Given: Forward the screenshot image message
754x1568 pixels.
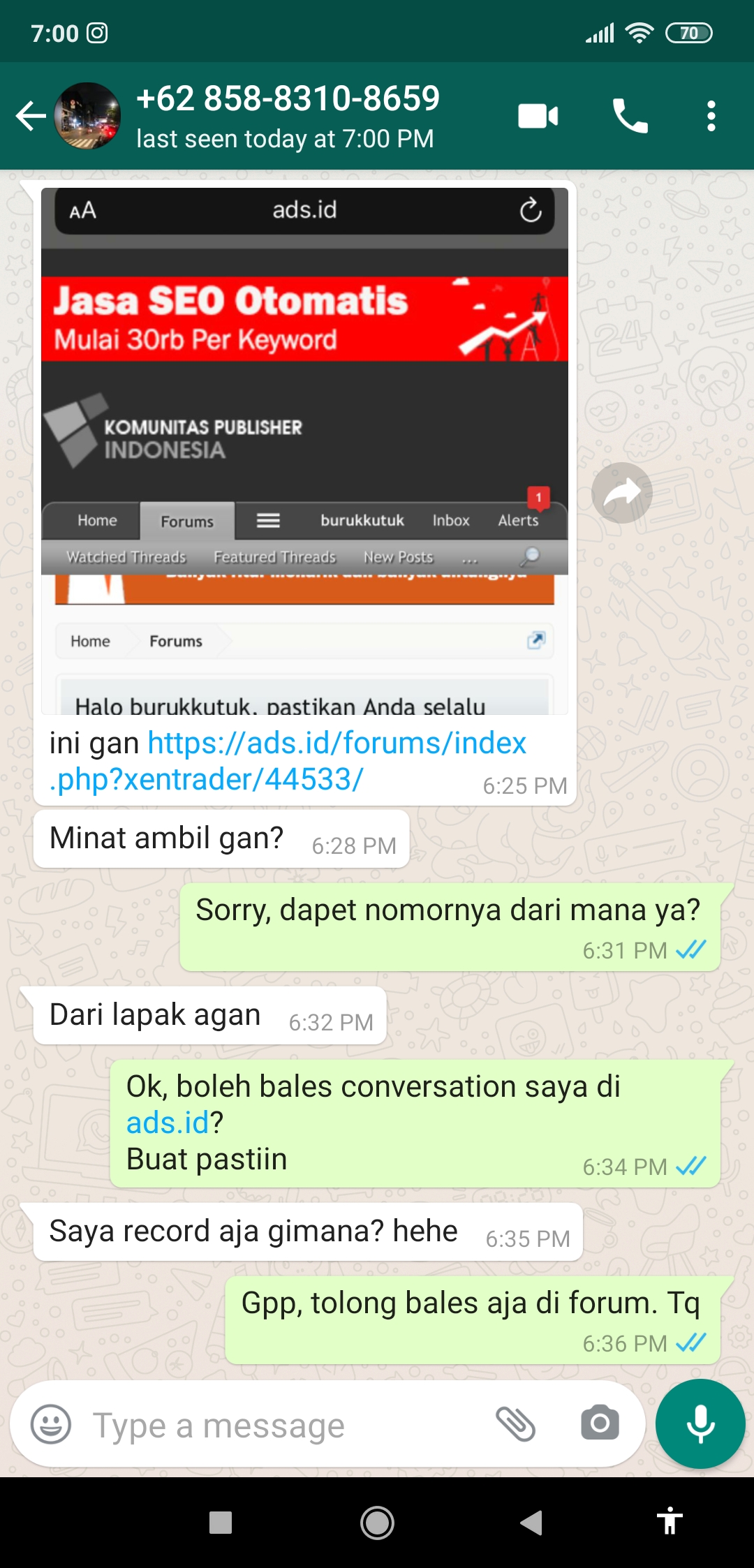Looking at the screenshot, I should point(621,493).
